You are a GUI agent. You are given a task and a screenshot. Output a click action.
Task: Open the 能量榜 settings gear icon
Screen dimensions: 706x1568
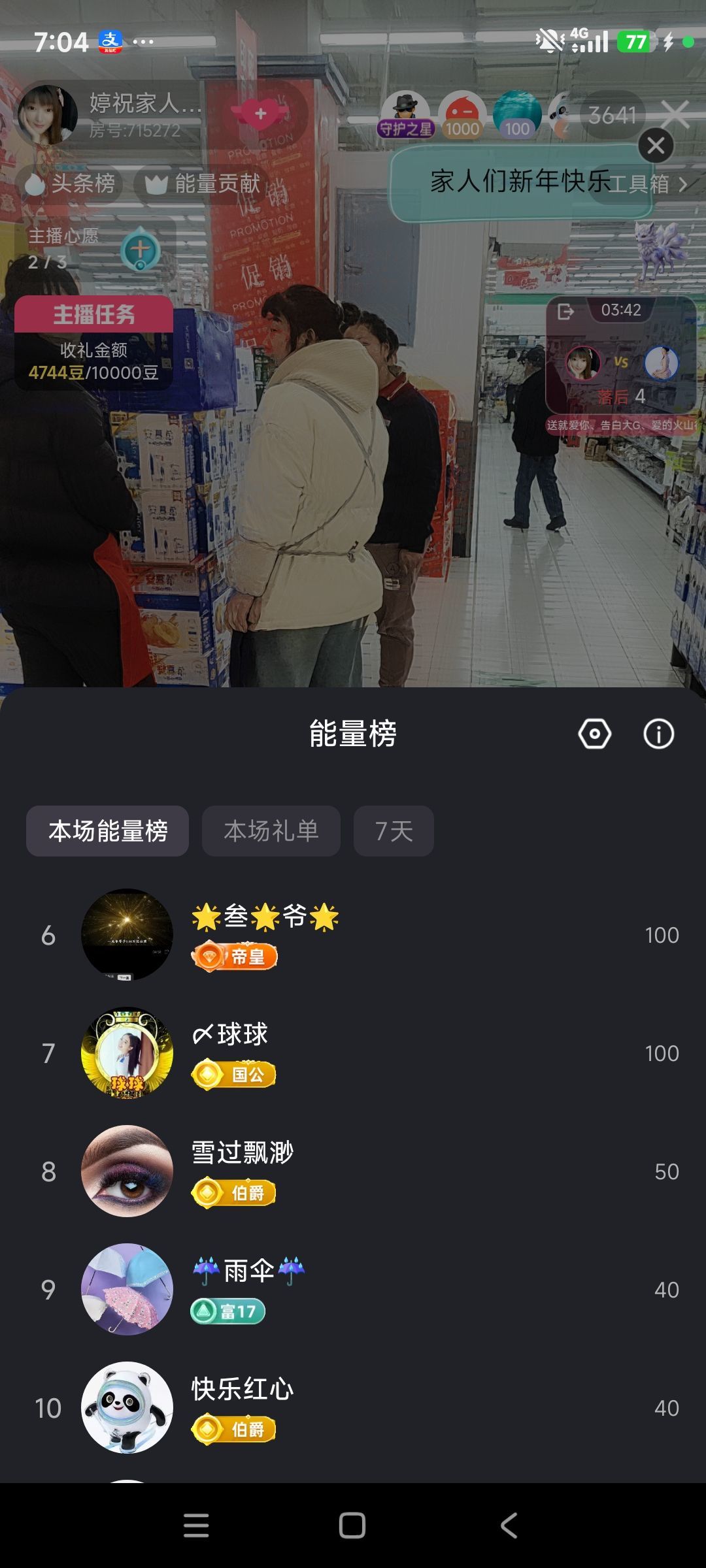click(x=596, y=733)
